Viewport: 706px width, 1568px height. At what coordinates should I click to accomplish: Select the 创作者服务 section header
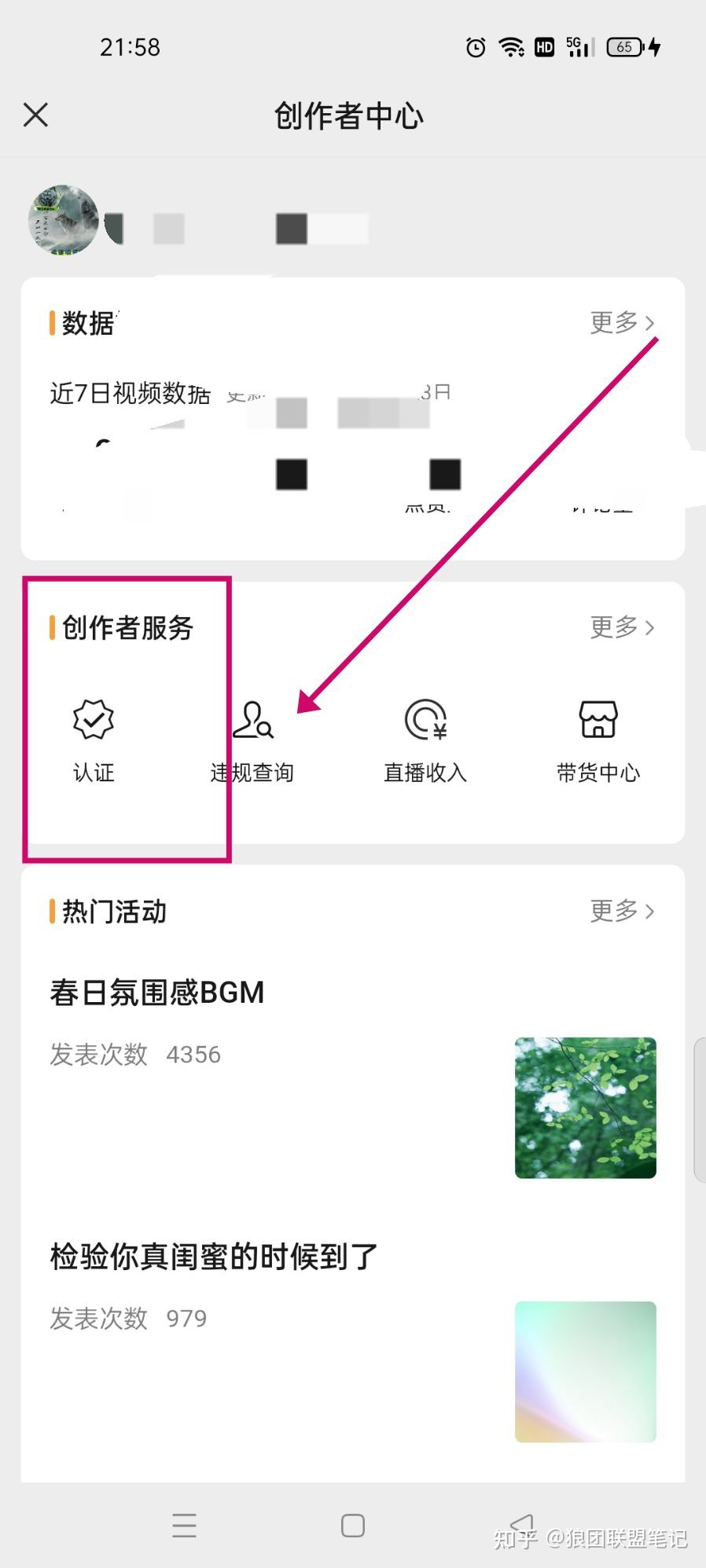pyautogui.click(x=122, y=627)
